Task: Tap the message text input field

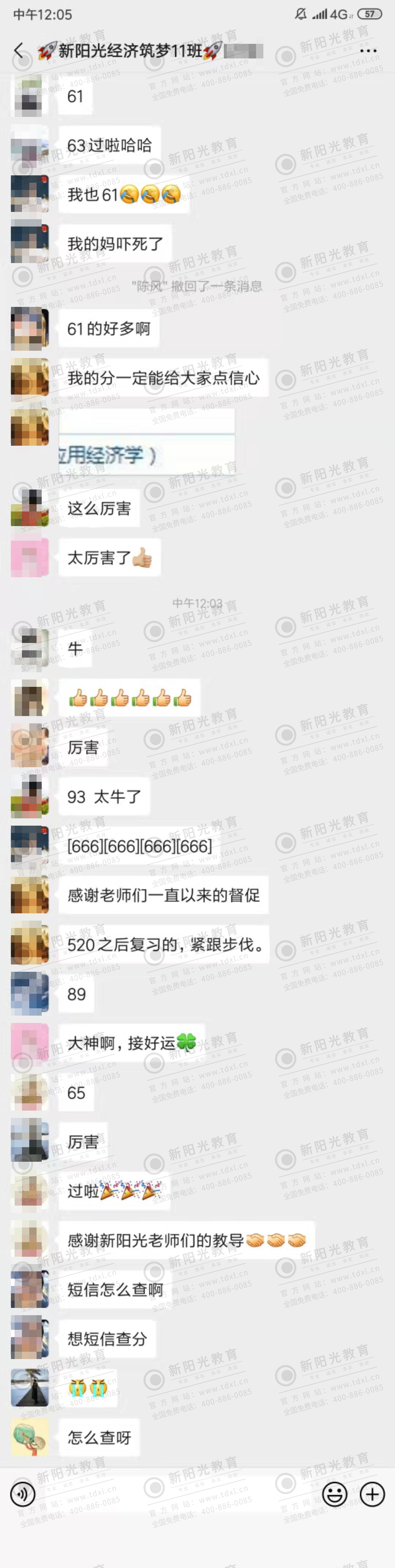Action: [177, 1494]
